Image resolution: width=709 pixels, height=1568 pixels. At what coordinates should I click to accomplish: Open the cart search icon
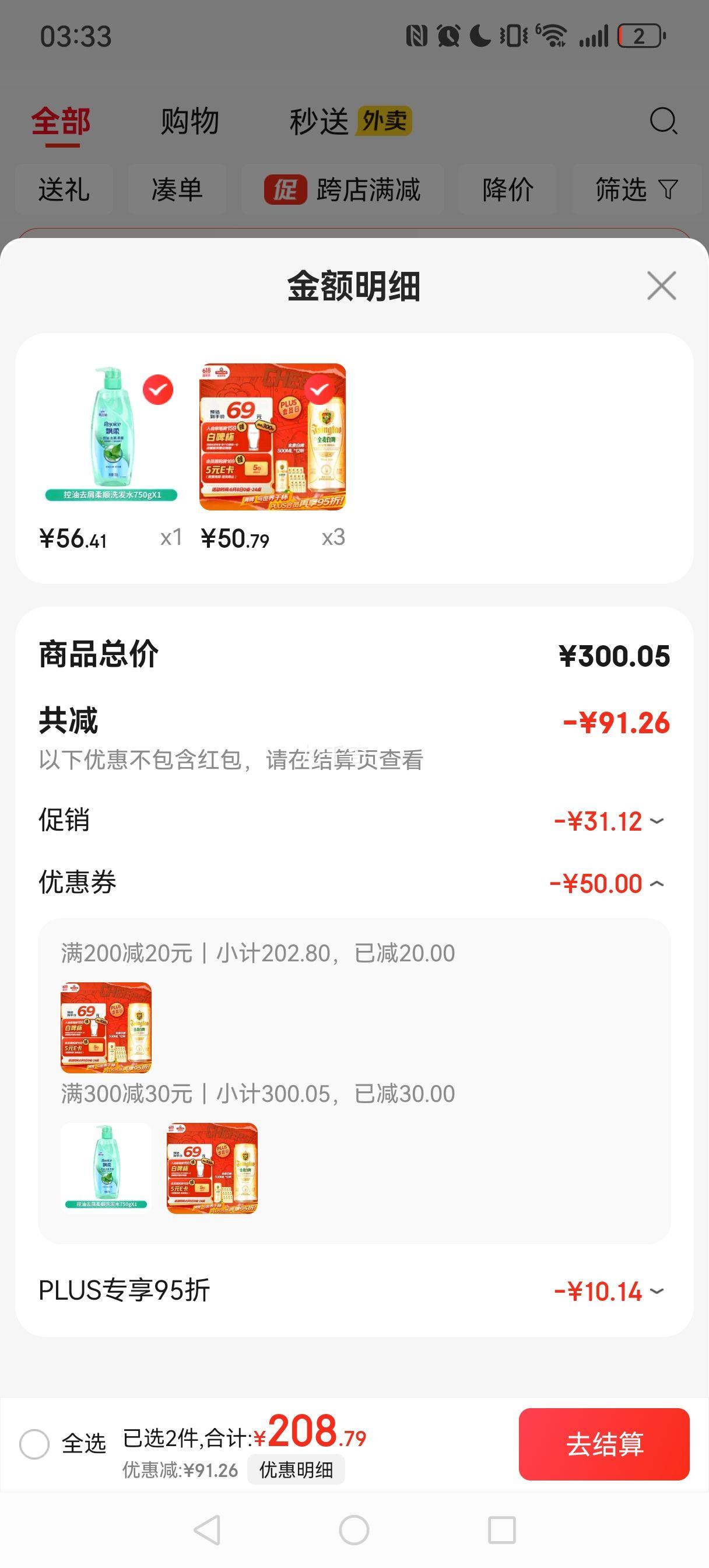(x=663, y=121)
